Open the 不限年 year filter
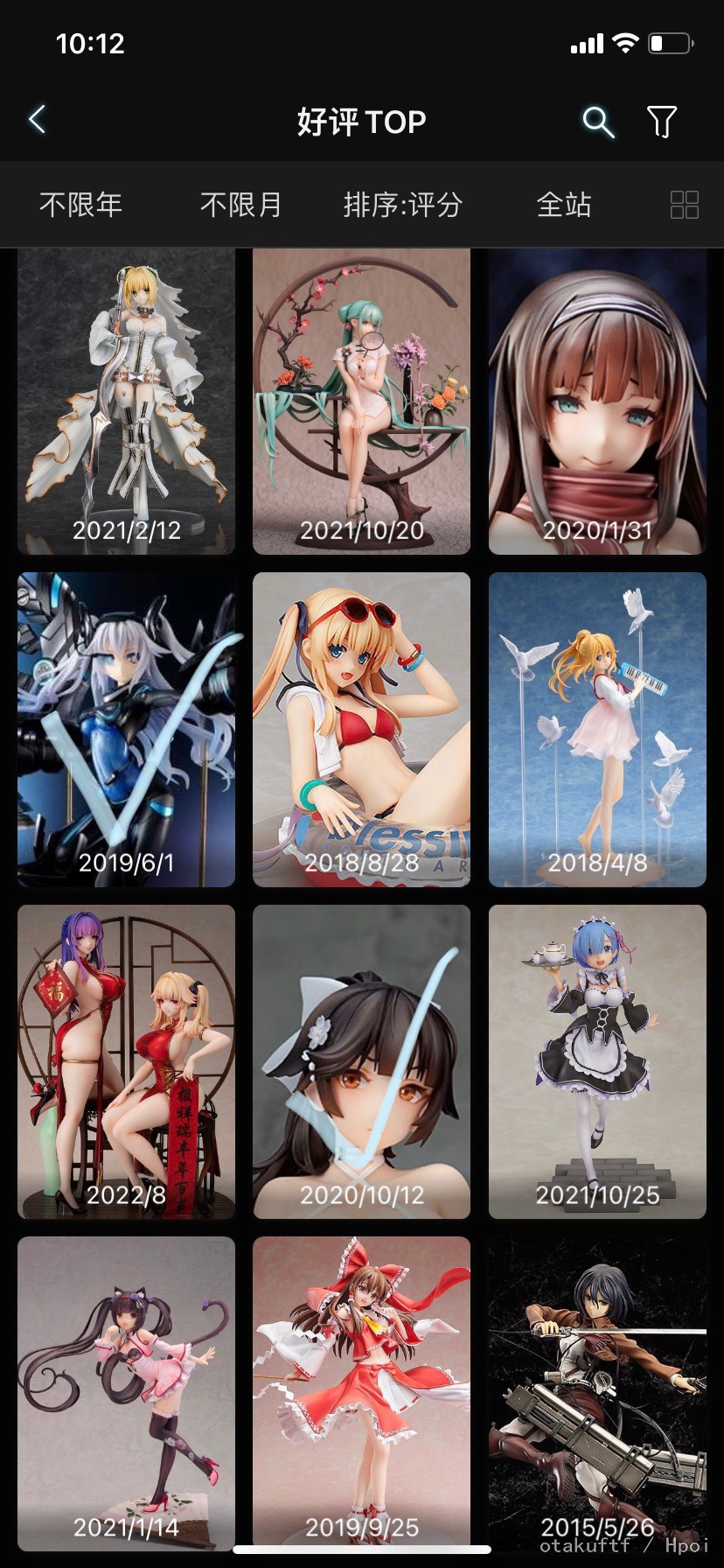 click(x=80, y=205)
